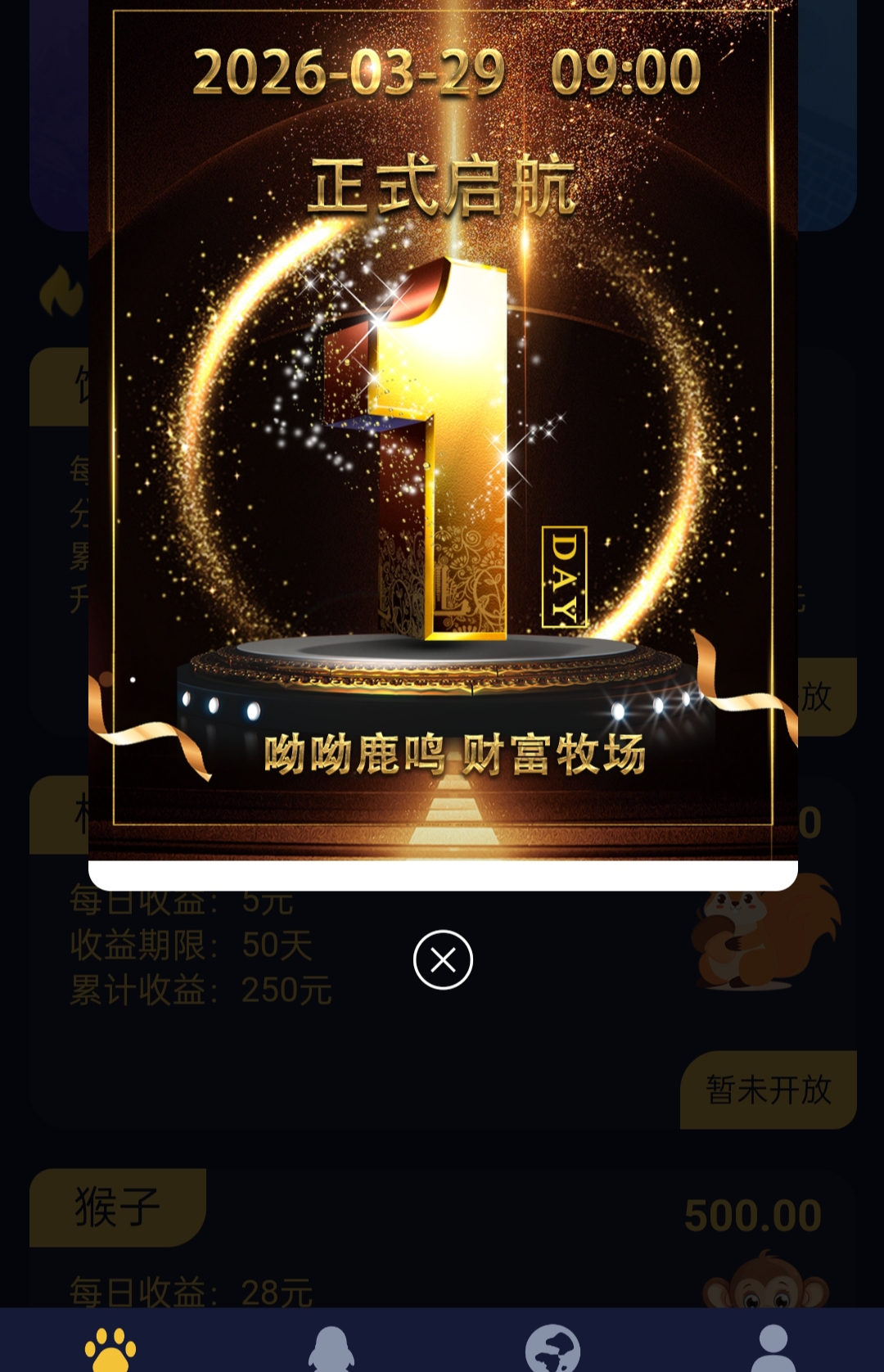884x1372 pixels.
Task: Switch to the penguin icon tab
Action: tap(331, 1348)
